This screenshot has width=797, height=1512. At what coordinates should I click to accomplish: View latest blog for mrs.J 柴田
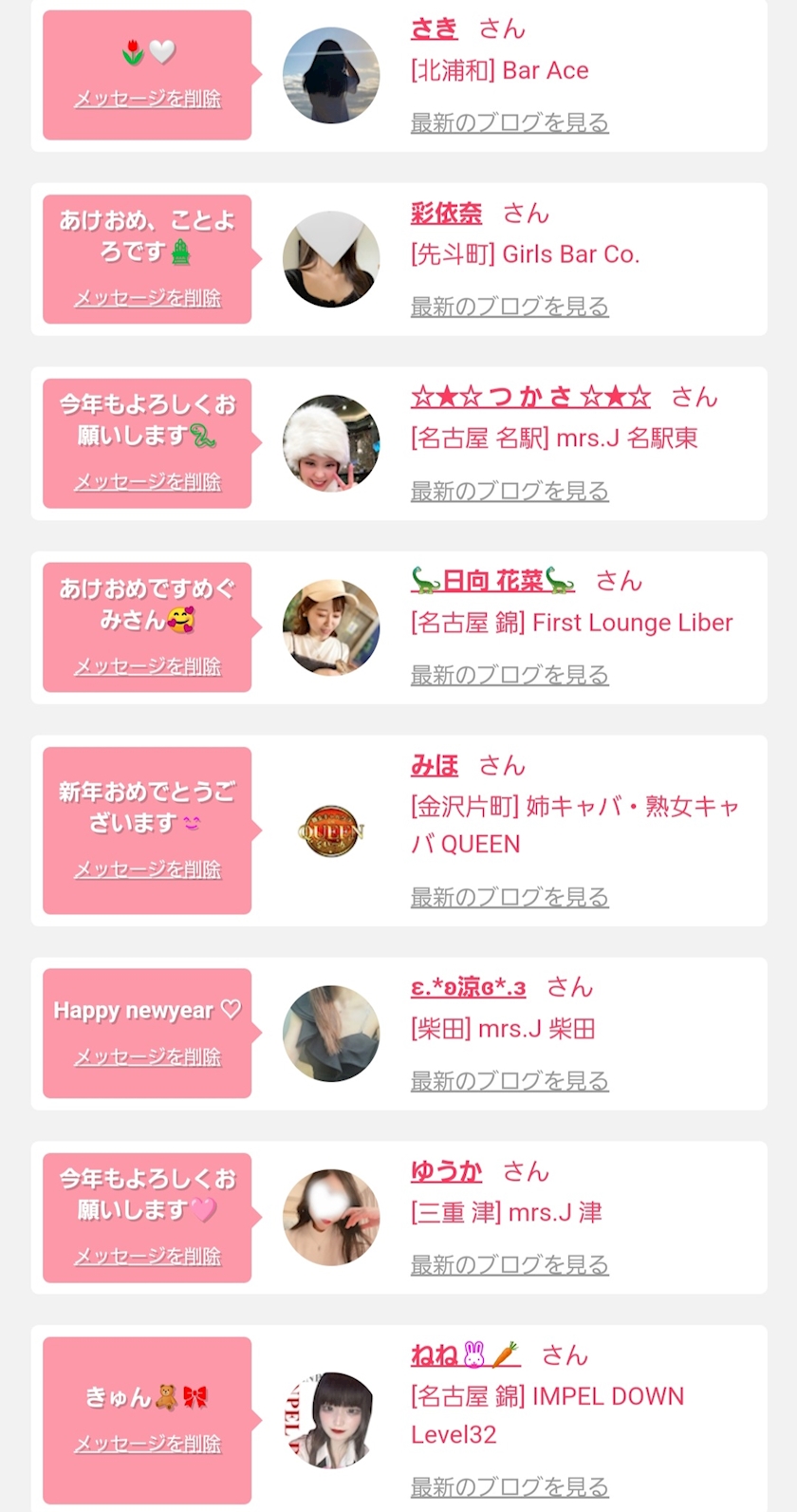[509, 1080]
